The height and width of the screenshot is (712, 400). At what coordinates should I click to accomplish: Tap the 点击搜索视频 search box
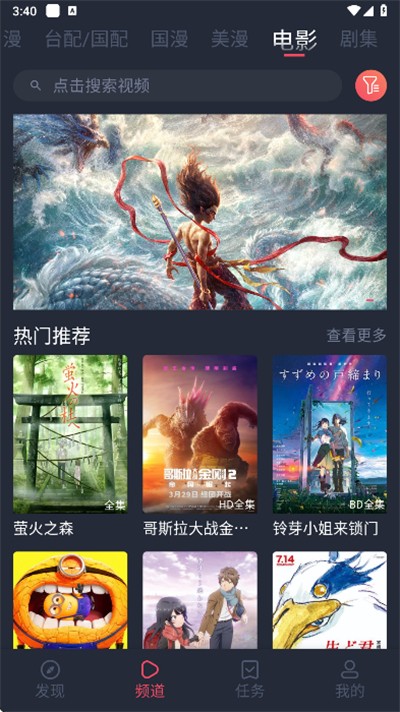click(178, 85)
